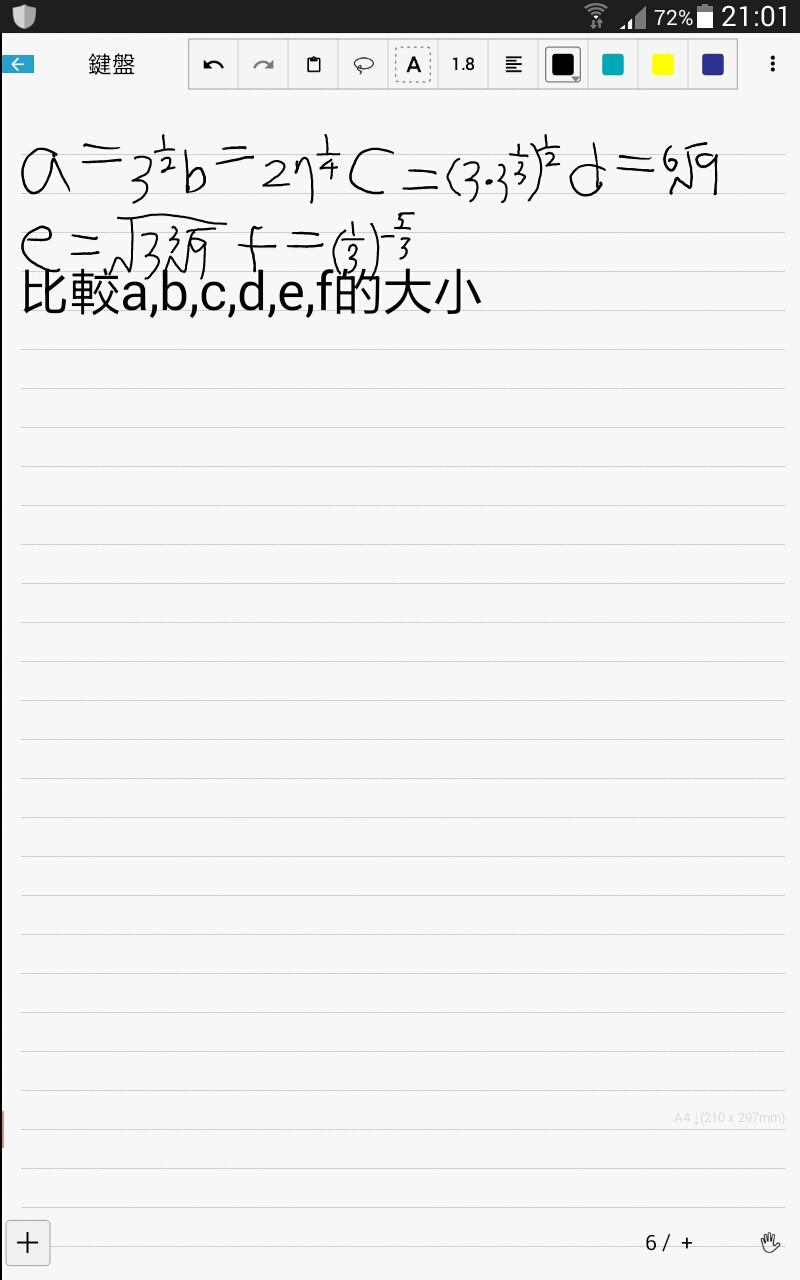Screen dimensions: 800x1280
Task: Pick the teal pen color
Action: 613,64
